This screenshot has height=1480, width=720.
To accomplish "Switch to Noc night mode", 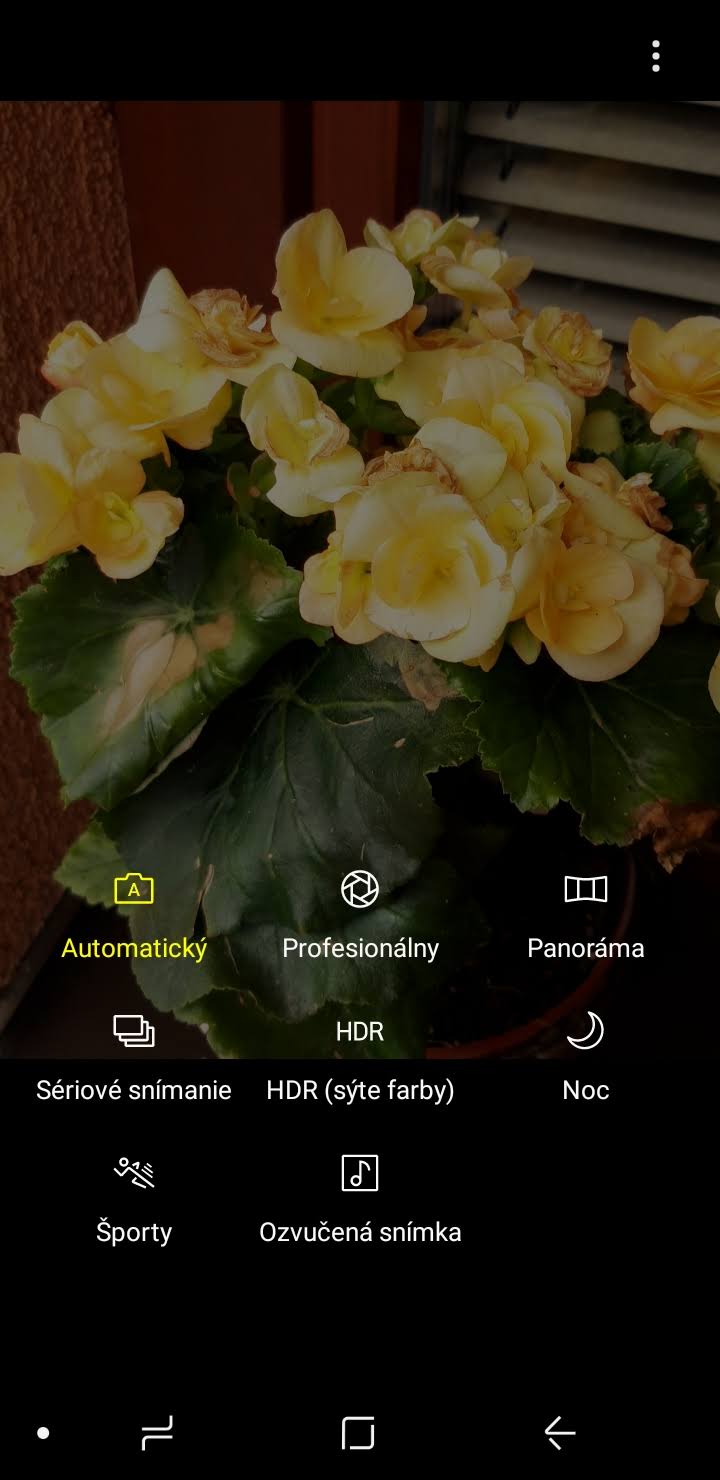I will (586, 1059).
